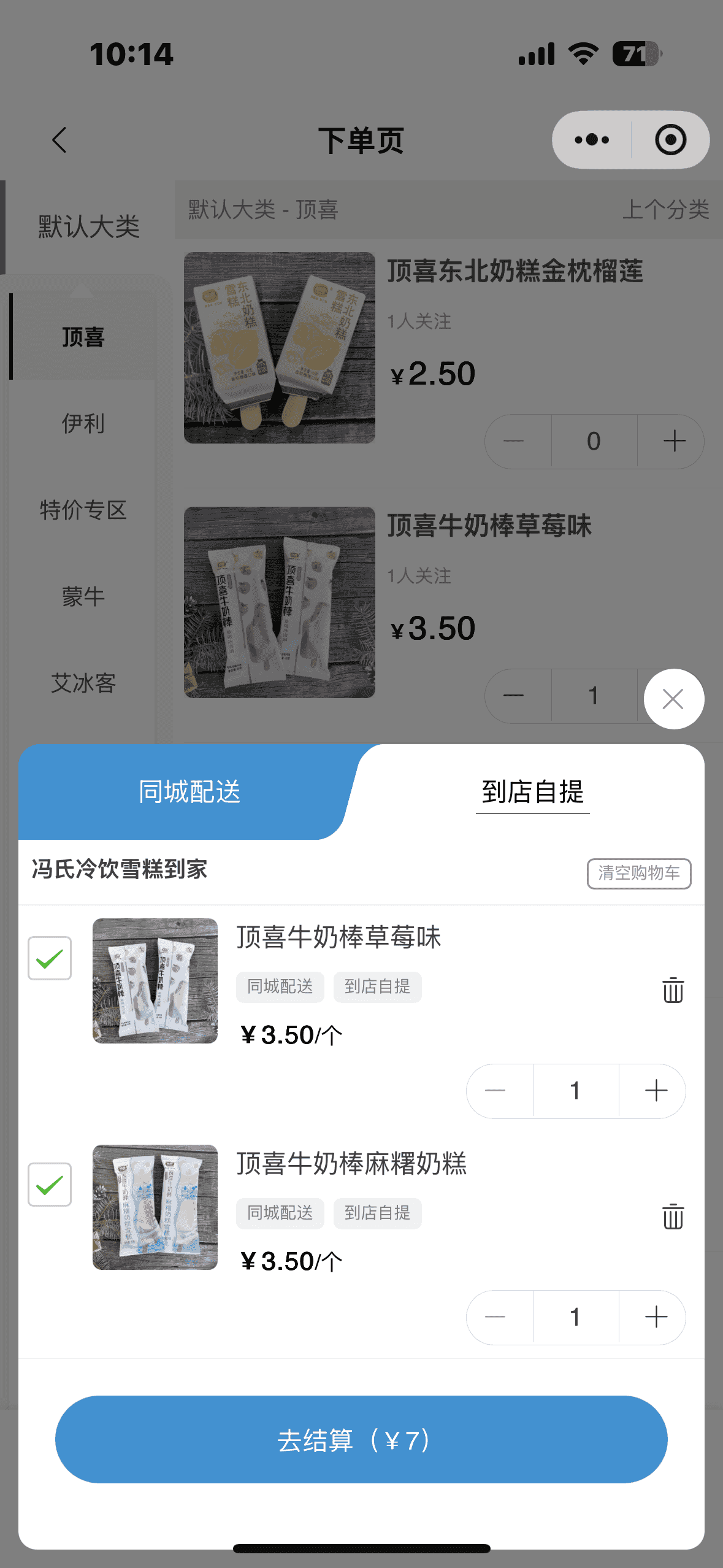Switch to the 到店自提 tab
This screenshot has width=723, height=1568.
point(532,791)
